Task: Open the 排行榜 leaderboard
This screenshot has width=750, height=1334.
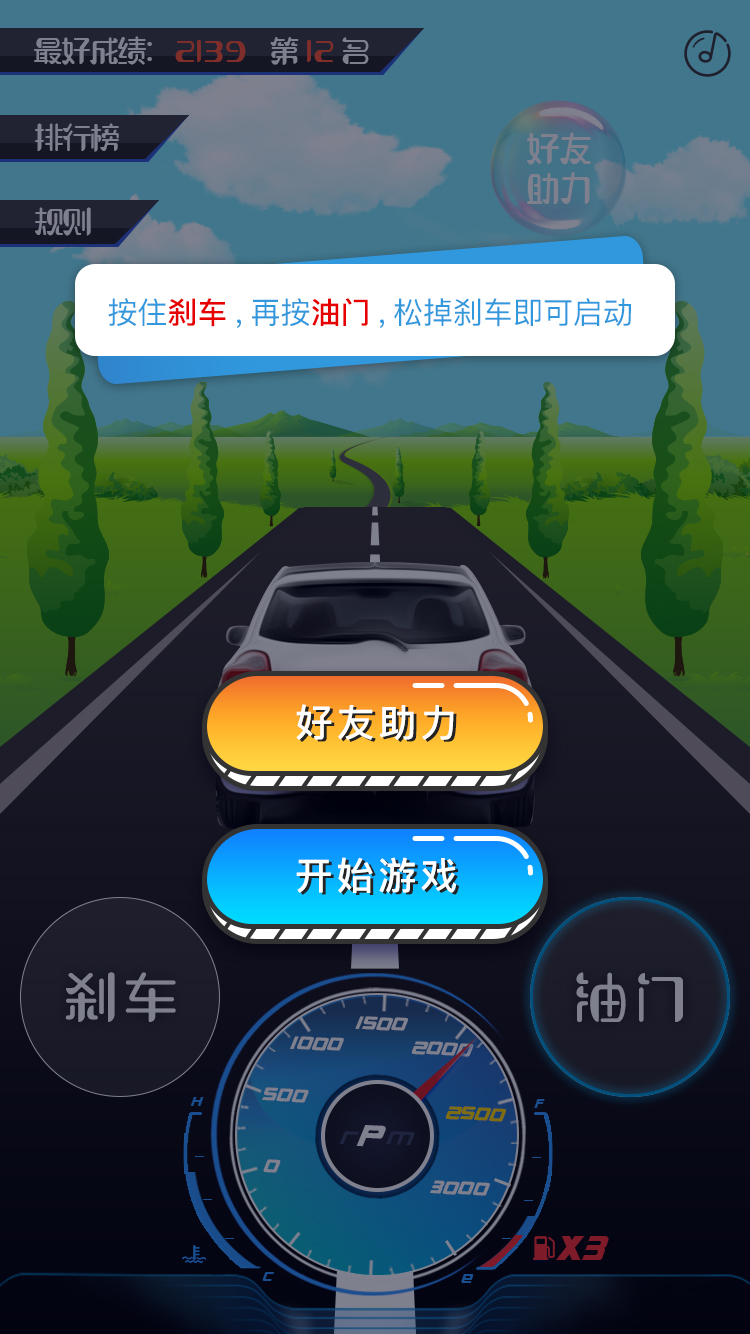Action: 78,137
